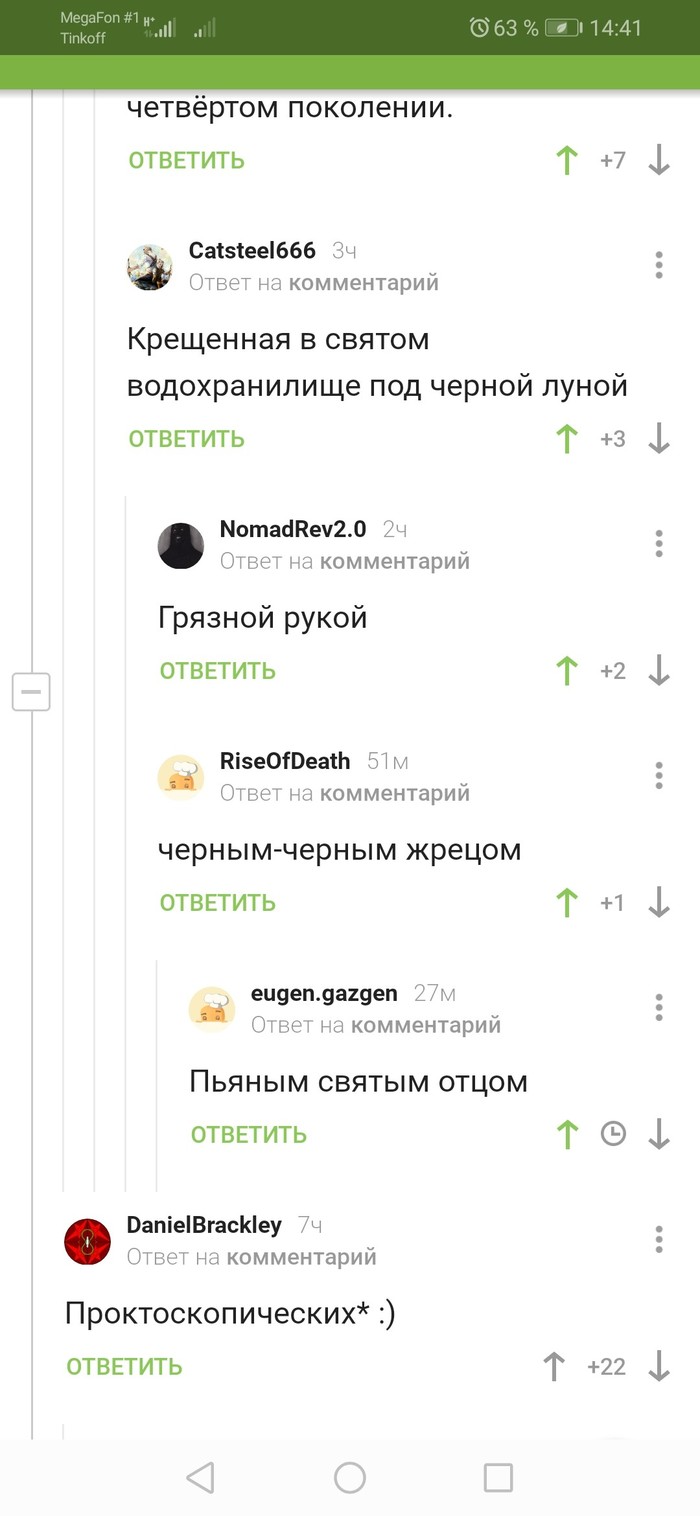
Task: Reply to RiseOfDeath's comment
Action: click(217, 903)
